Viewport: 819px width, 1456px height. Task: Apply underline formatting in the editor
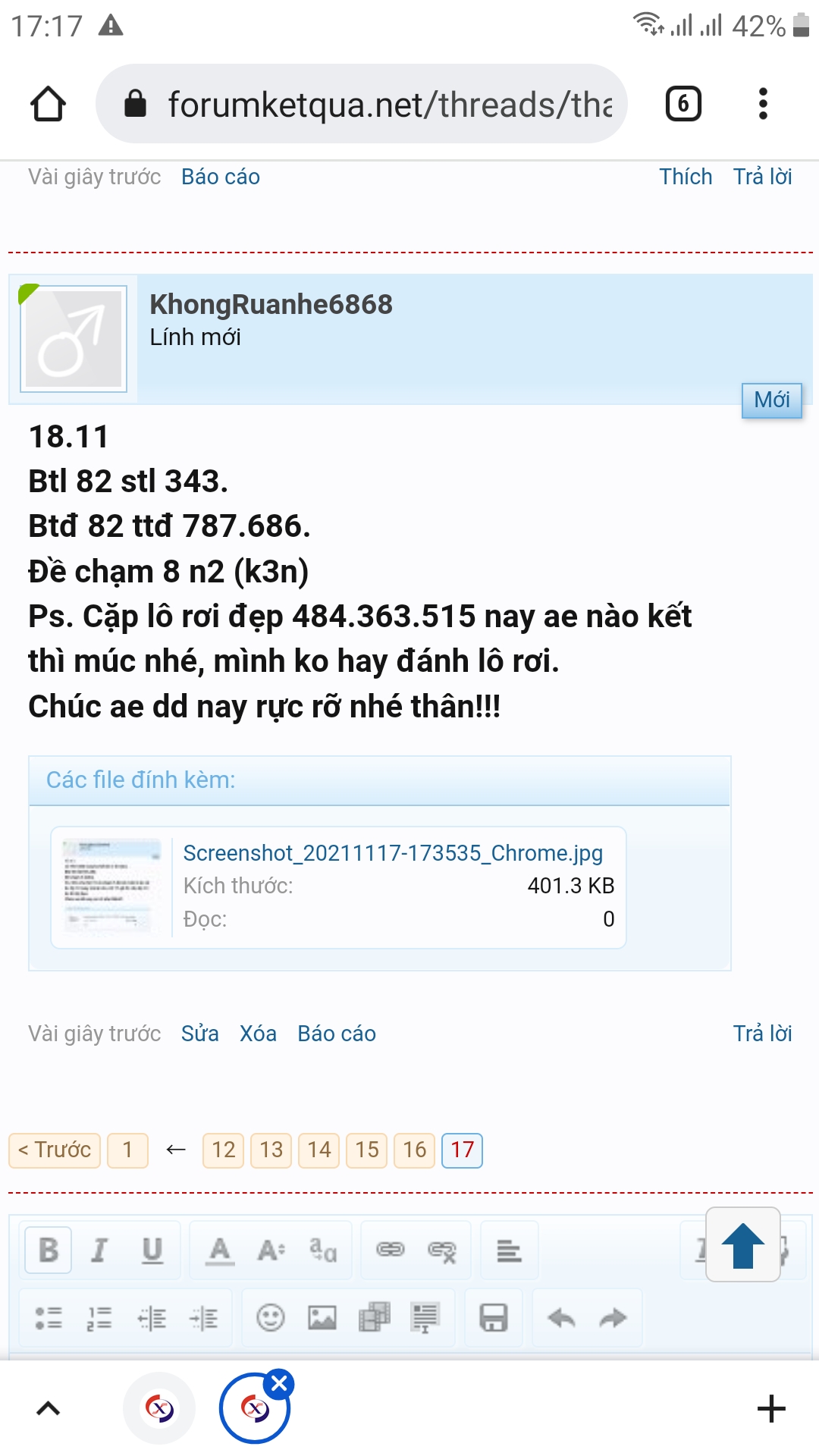(152, 1250)
